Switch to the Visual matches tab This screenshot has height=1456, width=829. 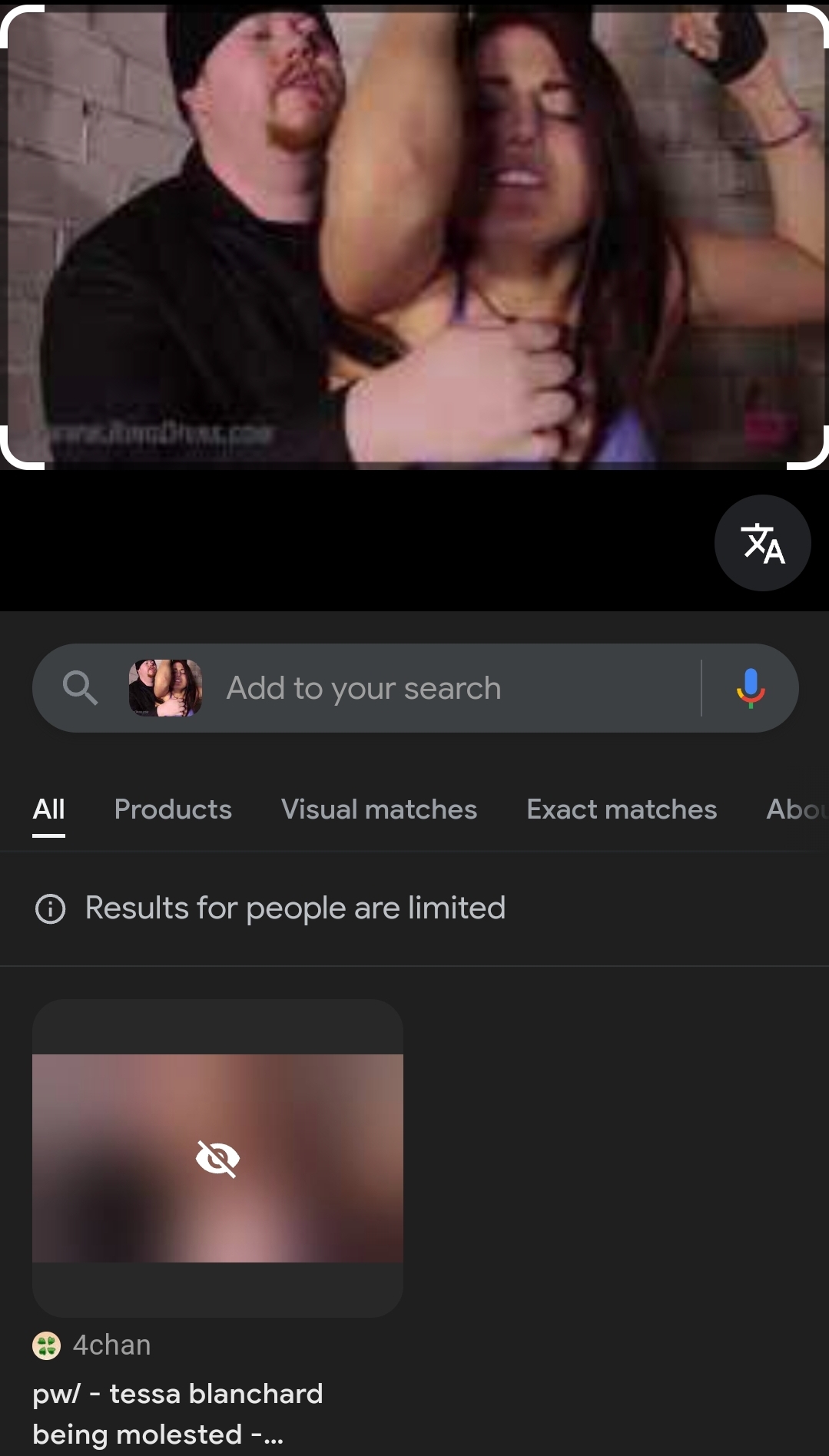tap(379, 809)
